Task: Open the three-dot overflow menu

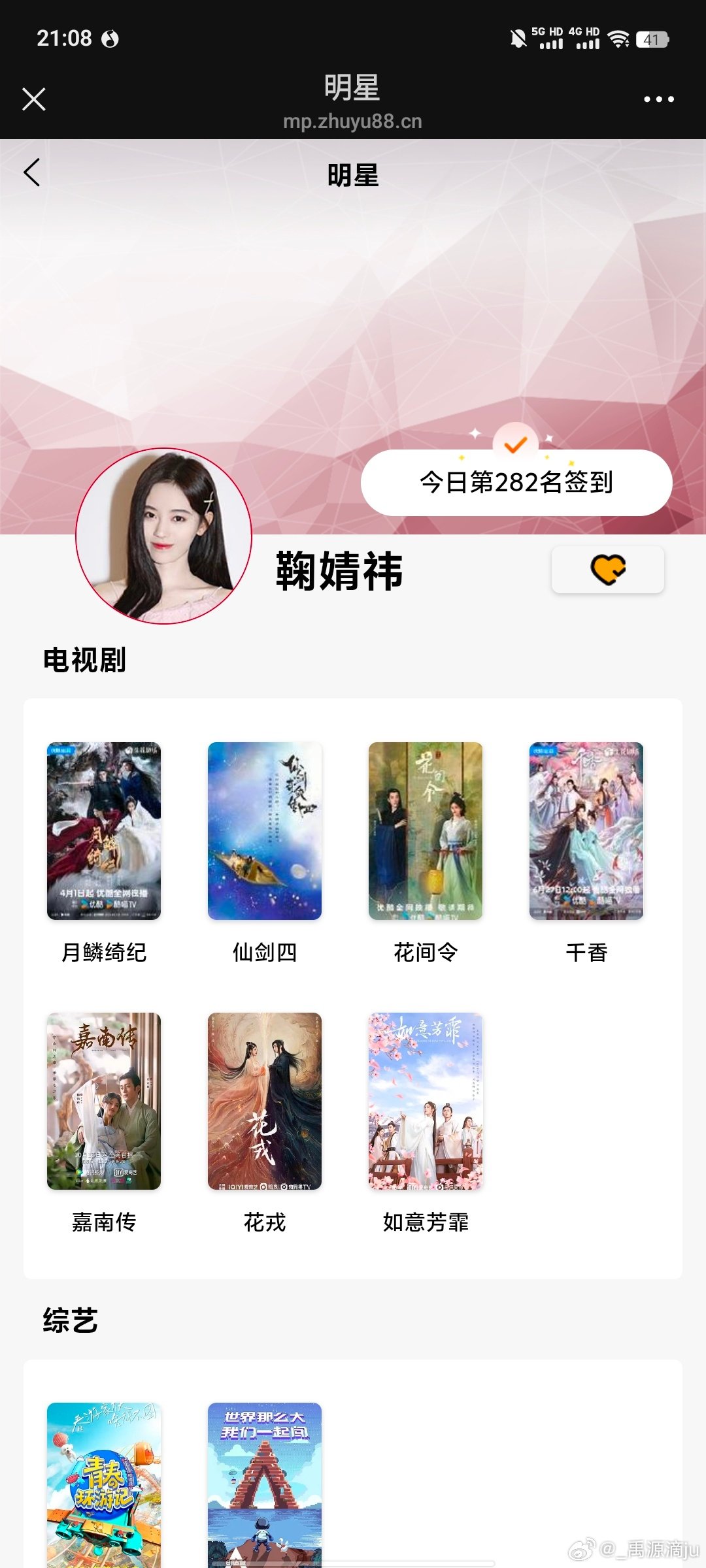Action: tap(658, 99)
